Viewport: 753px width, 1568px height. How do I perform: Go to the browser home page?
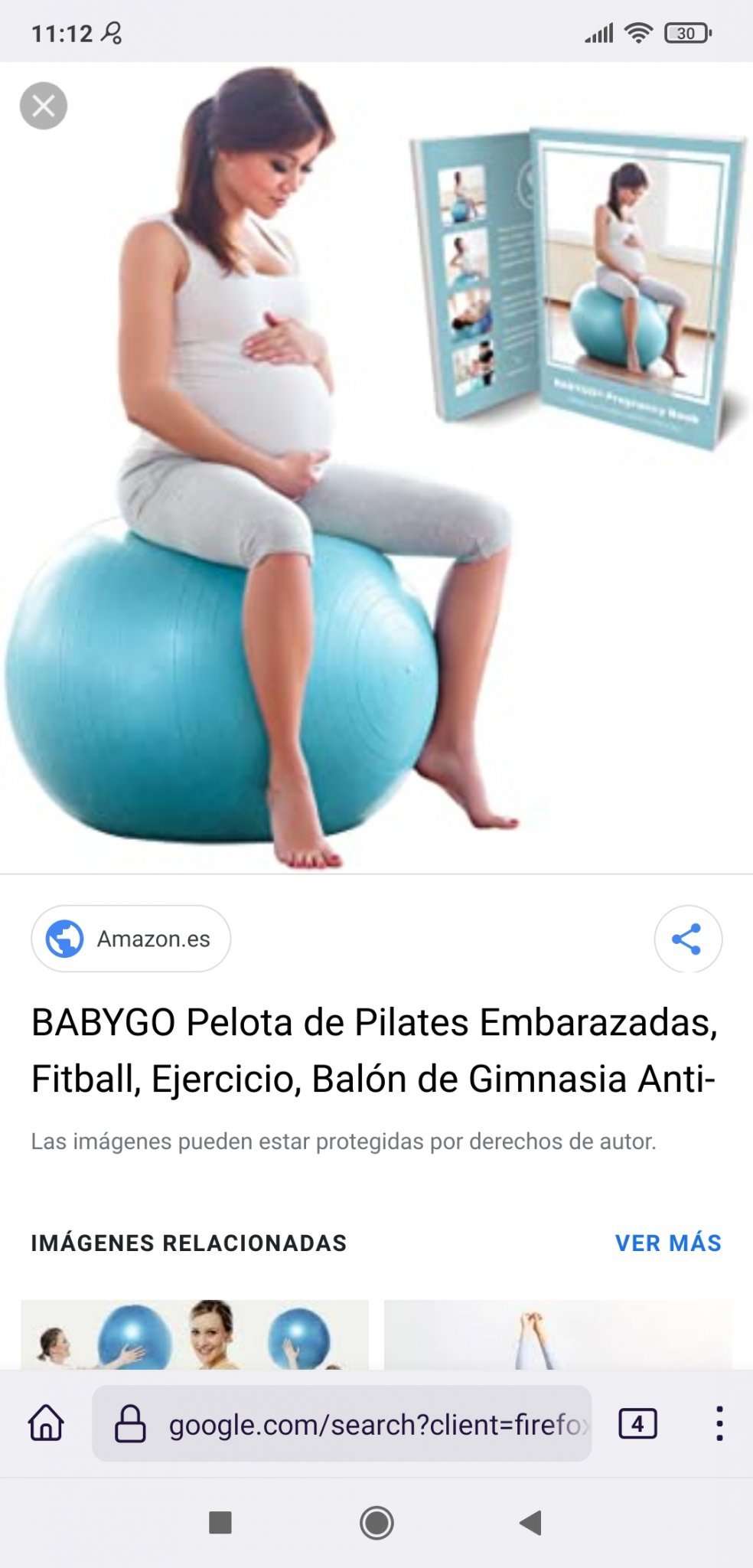coord(47,1424)
